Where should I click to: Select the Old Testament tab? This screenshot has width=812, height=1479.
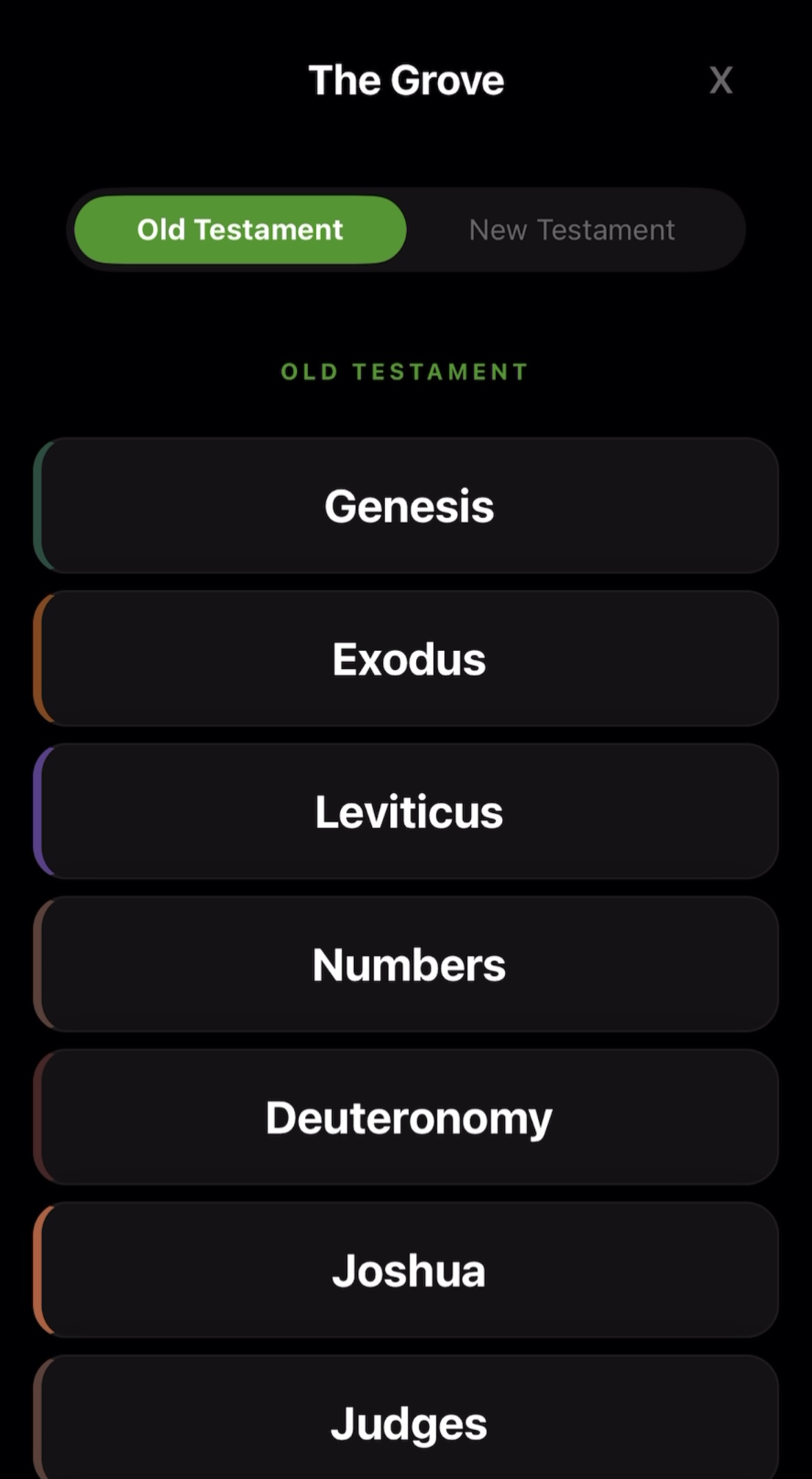point(240,230)
